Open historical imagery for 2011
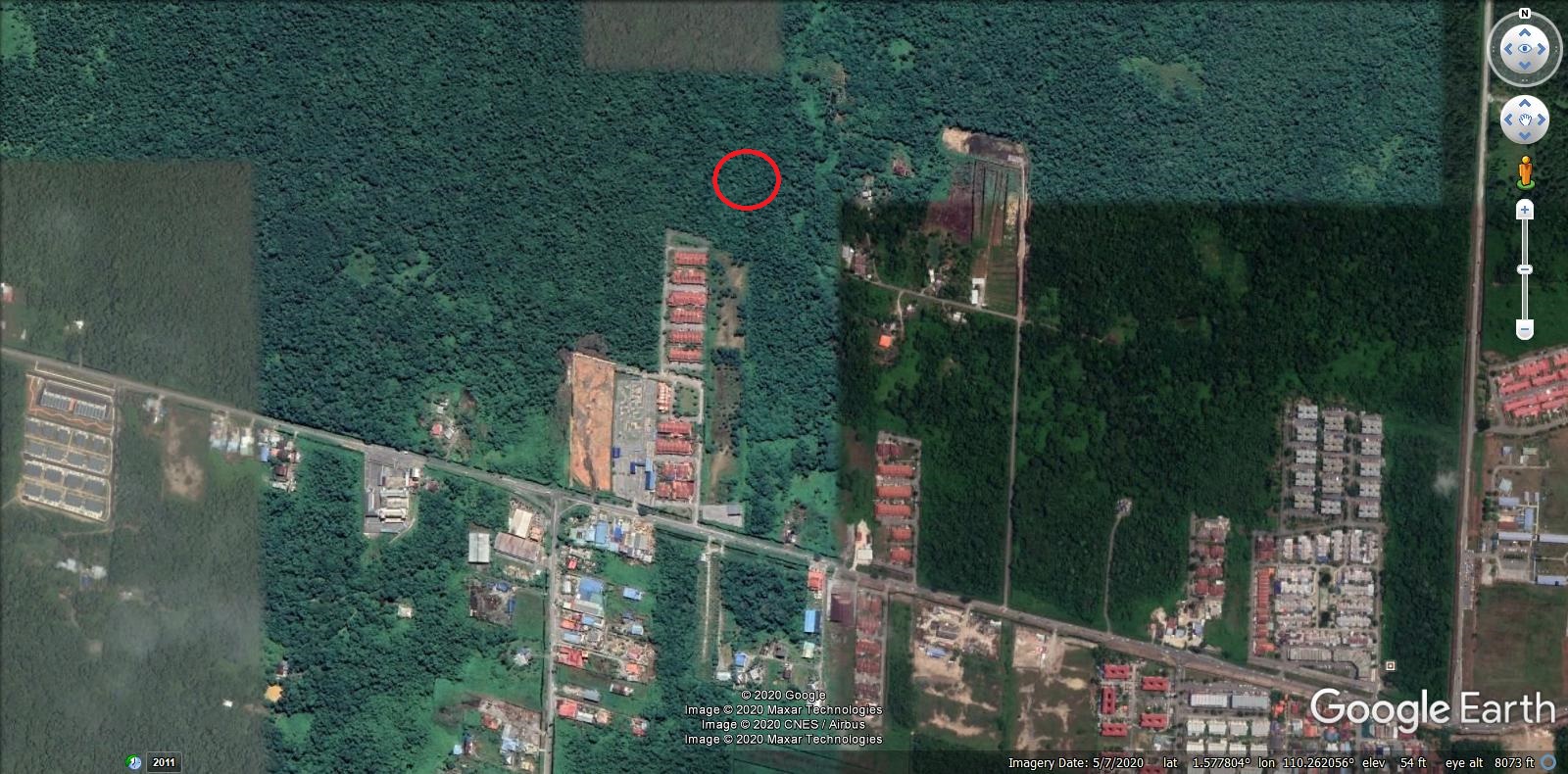This screenshot has width=1568, height=774. [163, 762]
